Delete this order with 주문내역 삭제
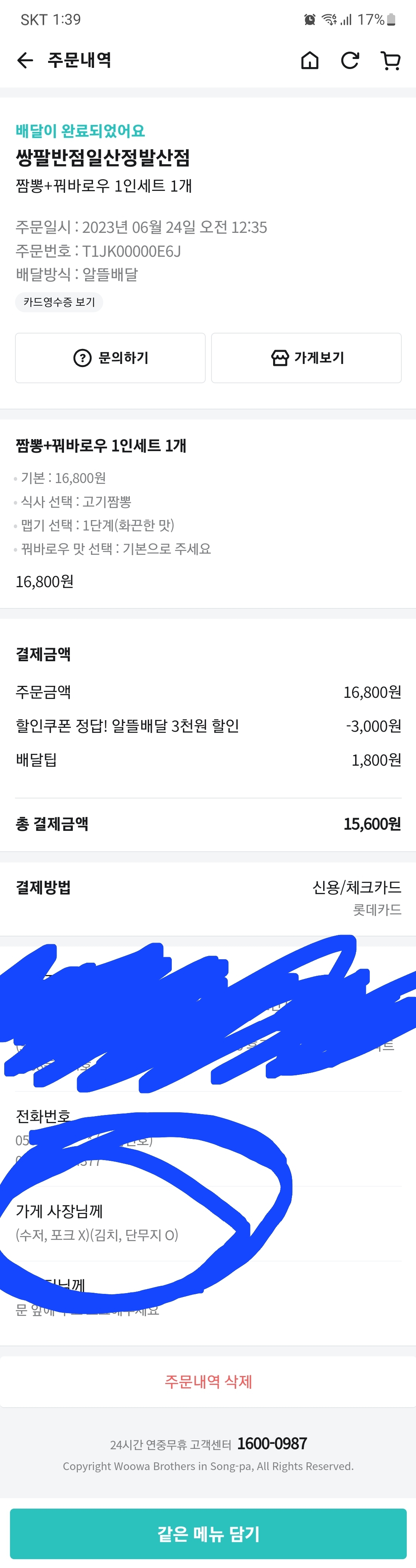This screenshot has width=416, height=1568. pyautogui.click(x=208, y=1381)
